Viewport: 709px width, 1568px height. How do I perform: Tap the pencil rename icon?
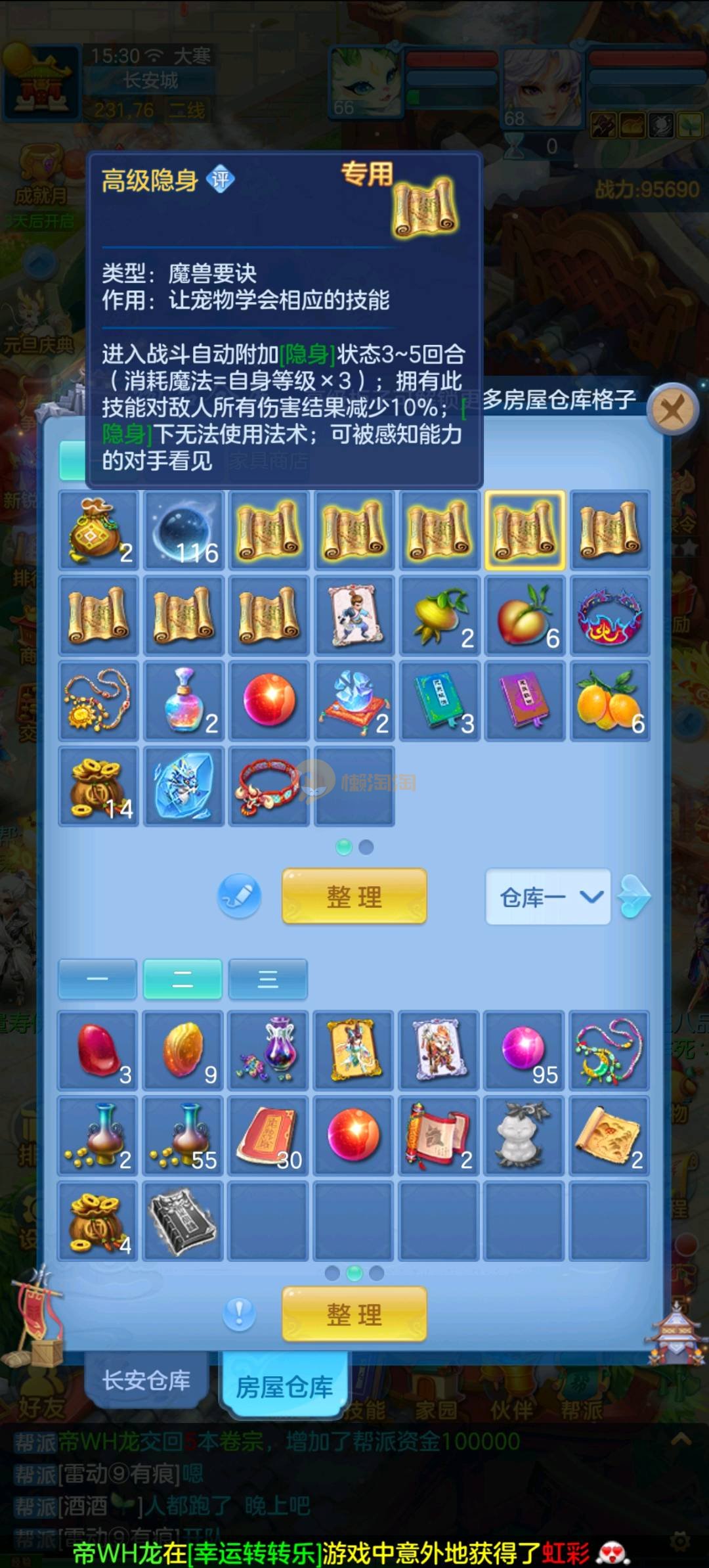[x=240, y=896]
